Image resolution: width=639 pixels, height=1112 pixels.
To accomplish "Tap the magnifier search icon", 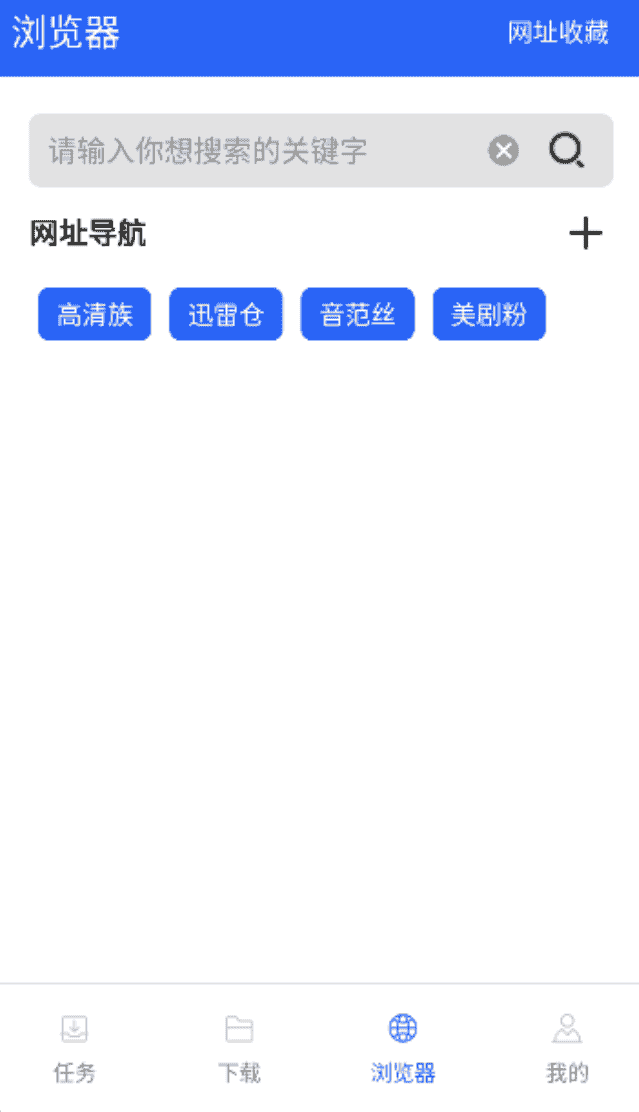I will 566,151.
